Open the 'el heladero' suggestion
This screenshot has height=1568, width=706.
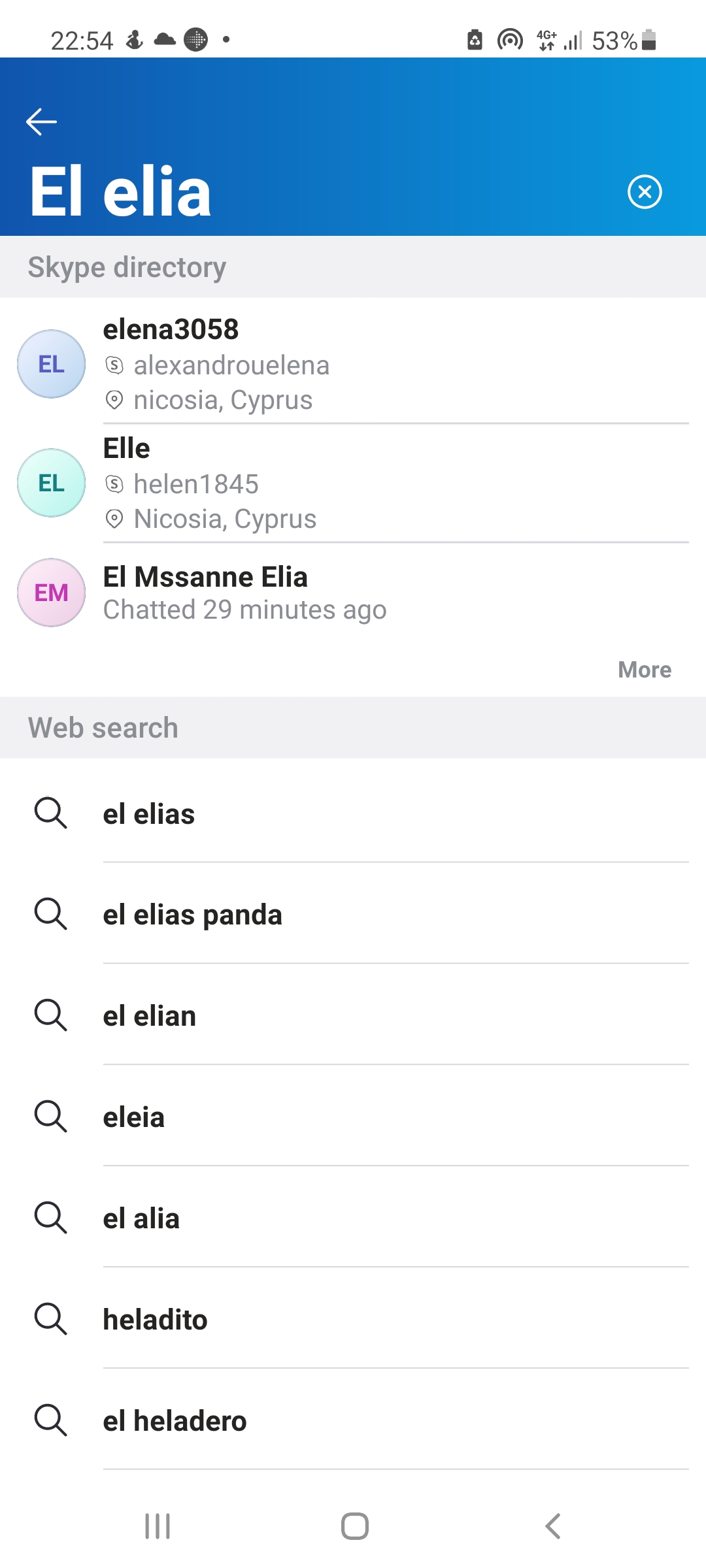point(353,1420)
